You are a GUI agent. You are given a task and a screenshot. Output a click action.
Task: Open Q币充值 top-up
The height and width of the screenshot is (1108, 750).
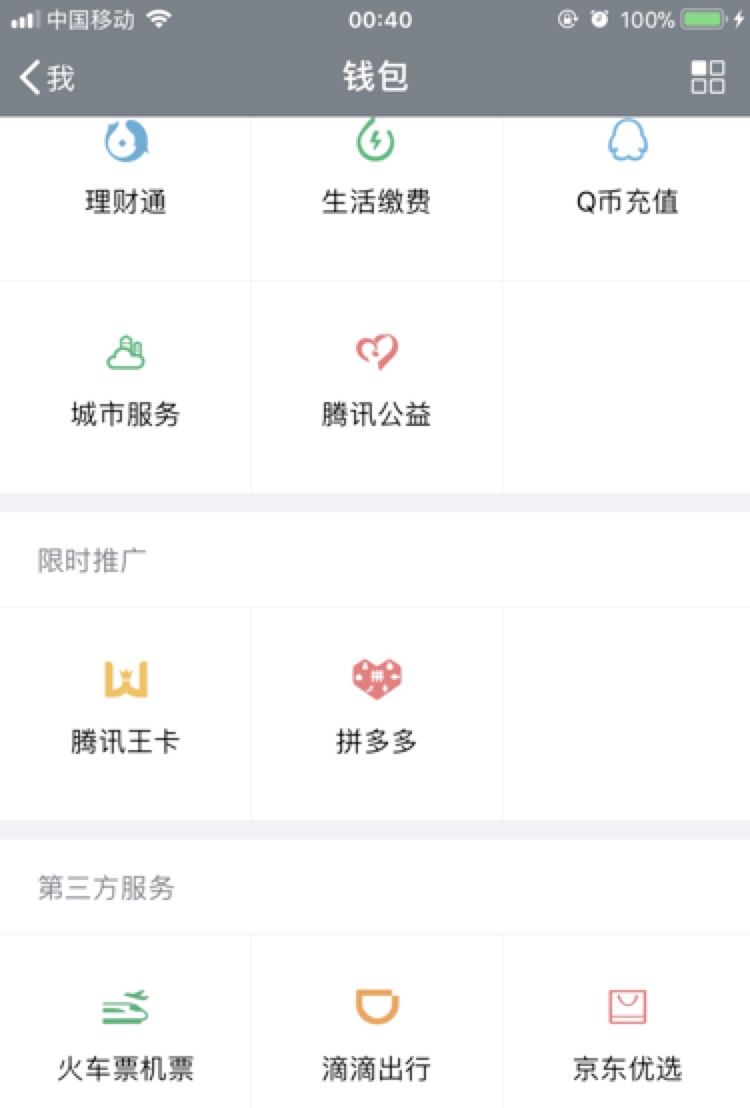(x=627, y=175)
